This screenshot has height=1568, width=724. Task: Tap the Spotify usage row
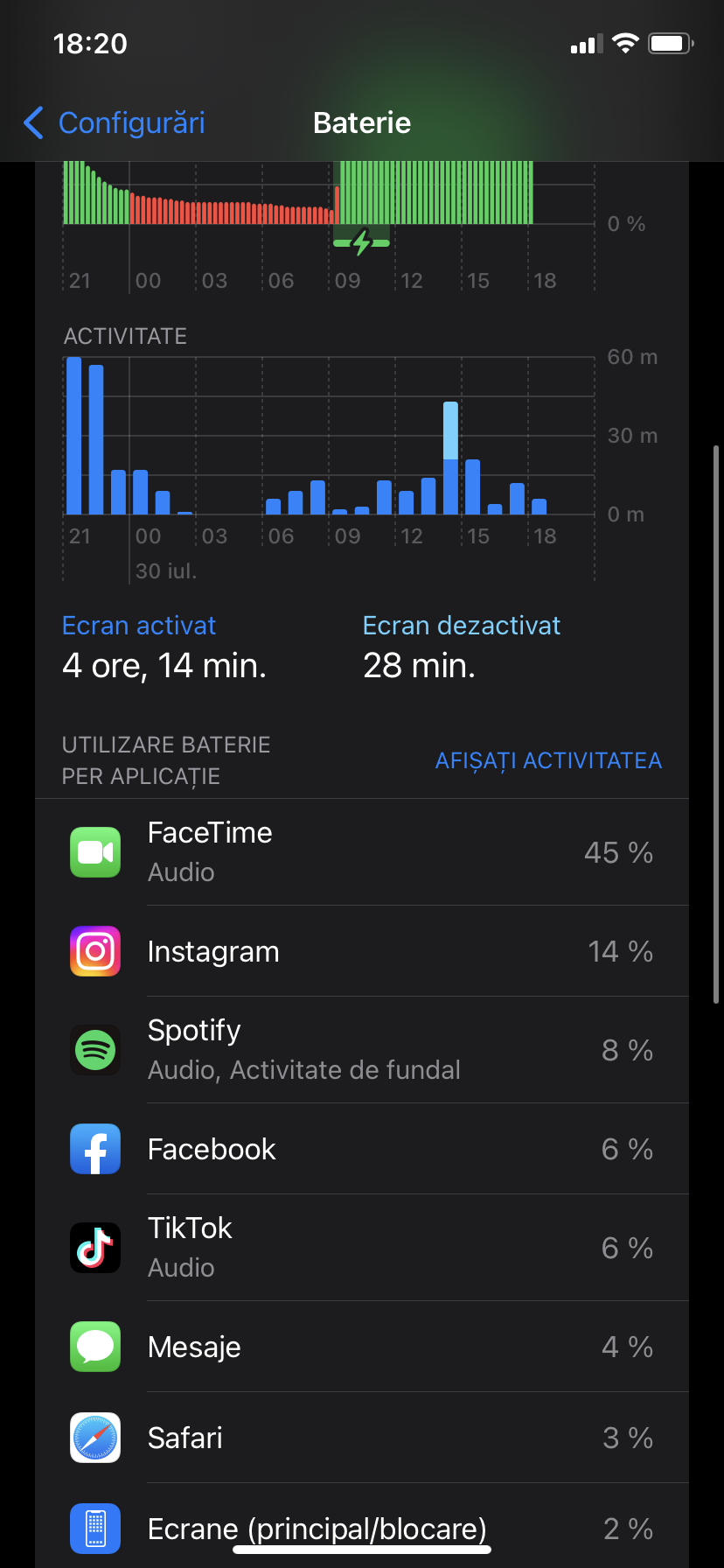(362, 1050)
